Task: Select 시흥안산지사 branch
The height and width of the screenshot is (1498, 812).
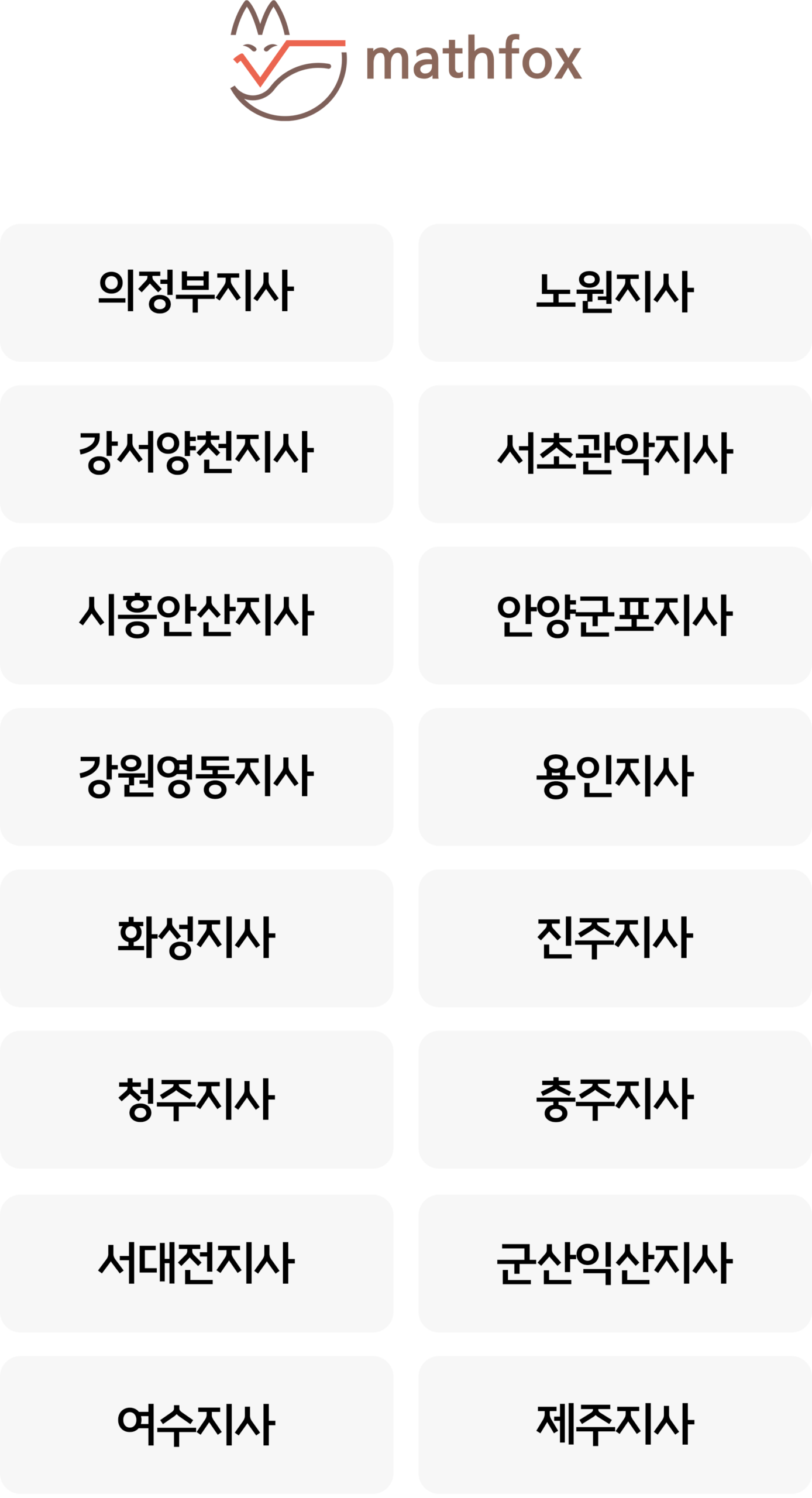Action: click(196, 615)
